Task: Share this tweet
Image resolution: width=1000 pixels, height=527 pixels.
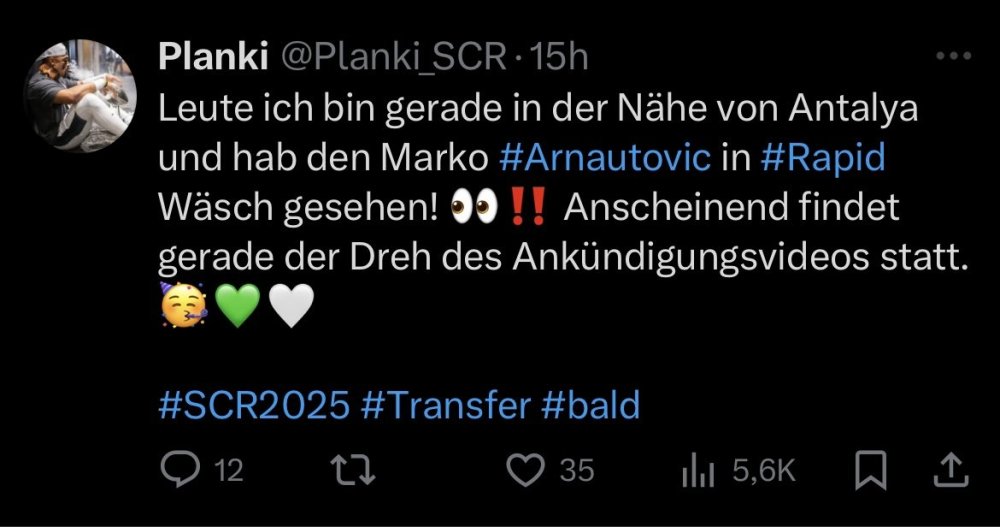Action: coord(951,469)
